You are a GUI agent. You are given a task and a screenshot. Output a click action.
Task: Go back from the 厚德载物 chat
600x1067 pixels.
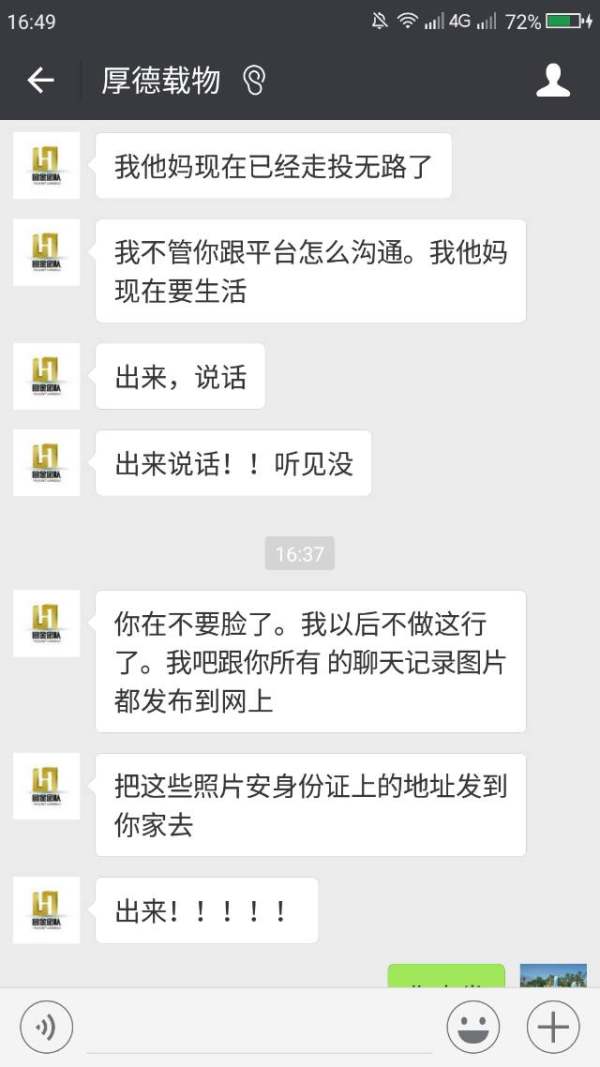point(41,81)
